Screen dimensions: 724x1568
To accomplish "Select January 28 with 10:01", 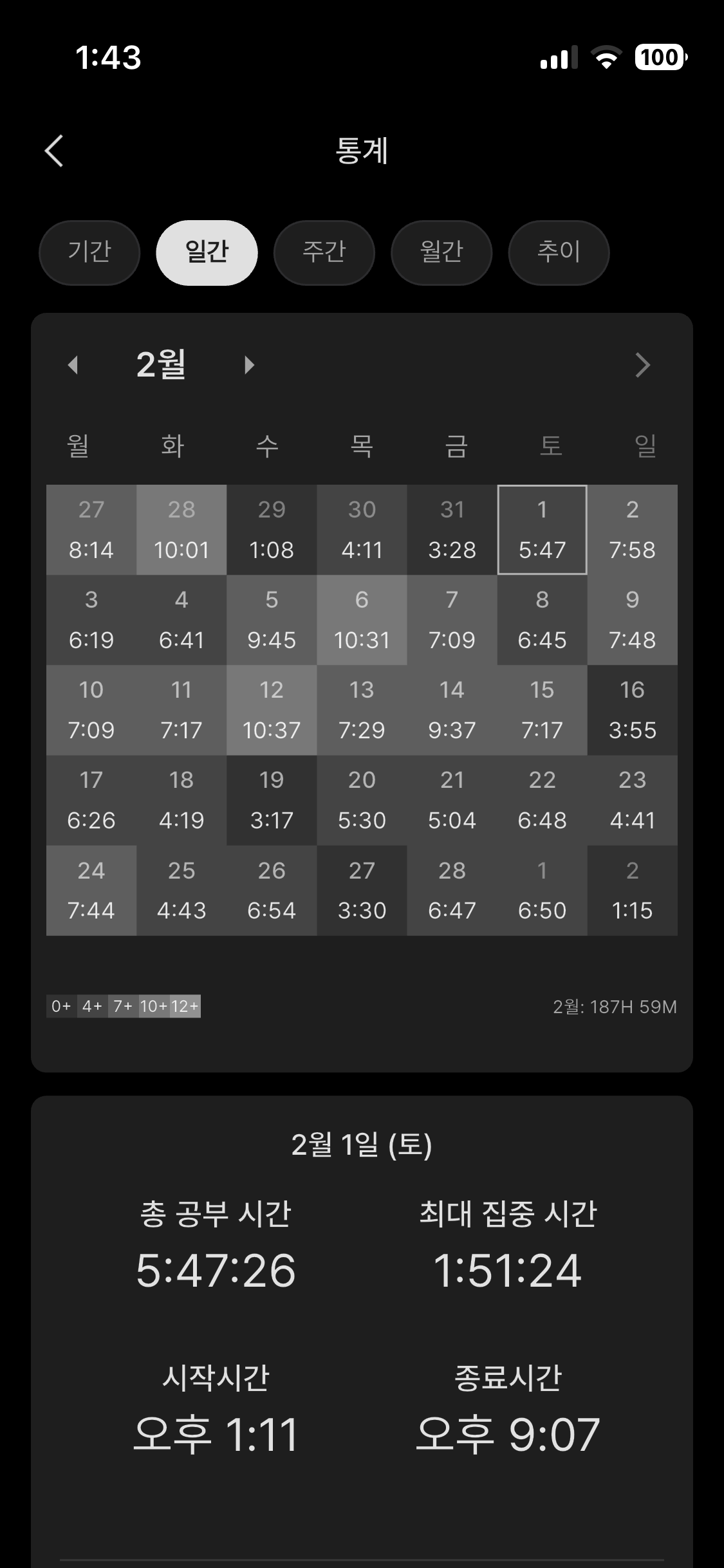I will pos(181,530).
